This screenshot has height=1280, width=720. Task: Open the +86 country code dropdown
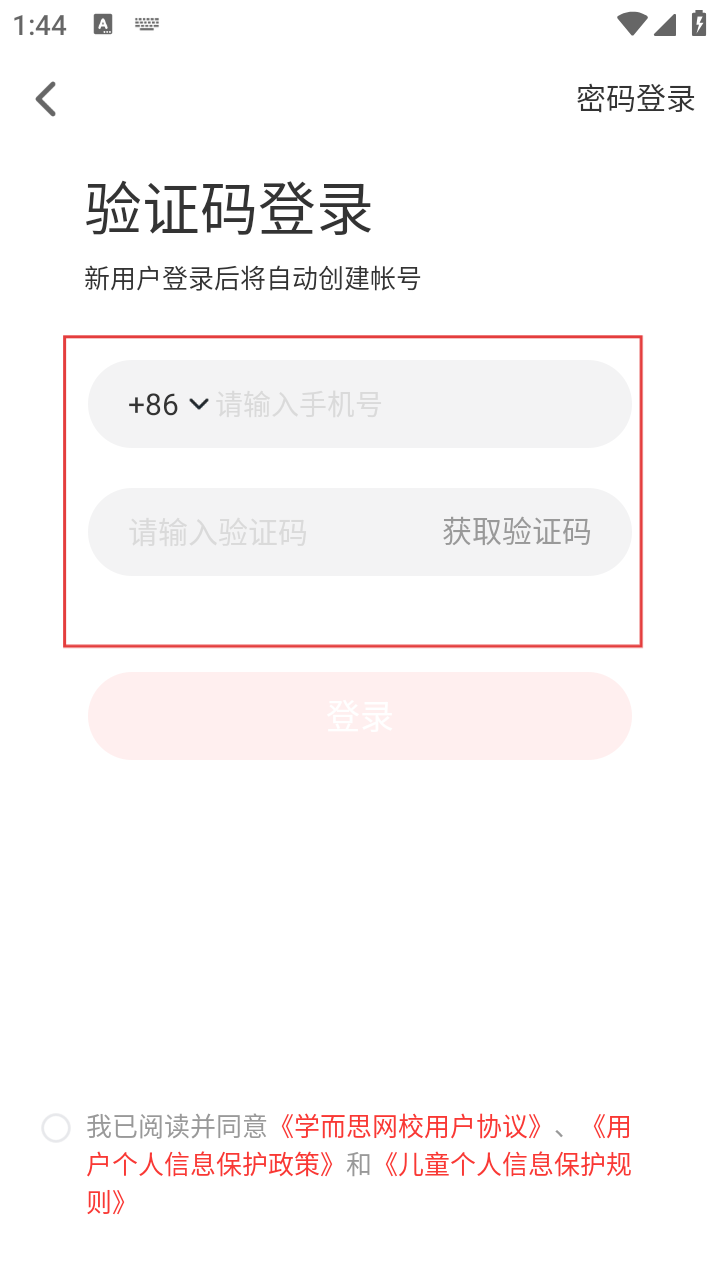coord(167,404)
